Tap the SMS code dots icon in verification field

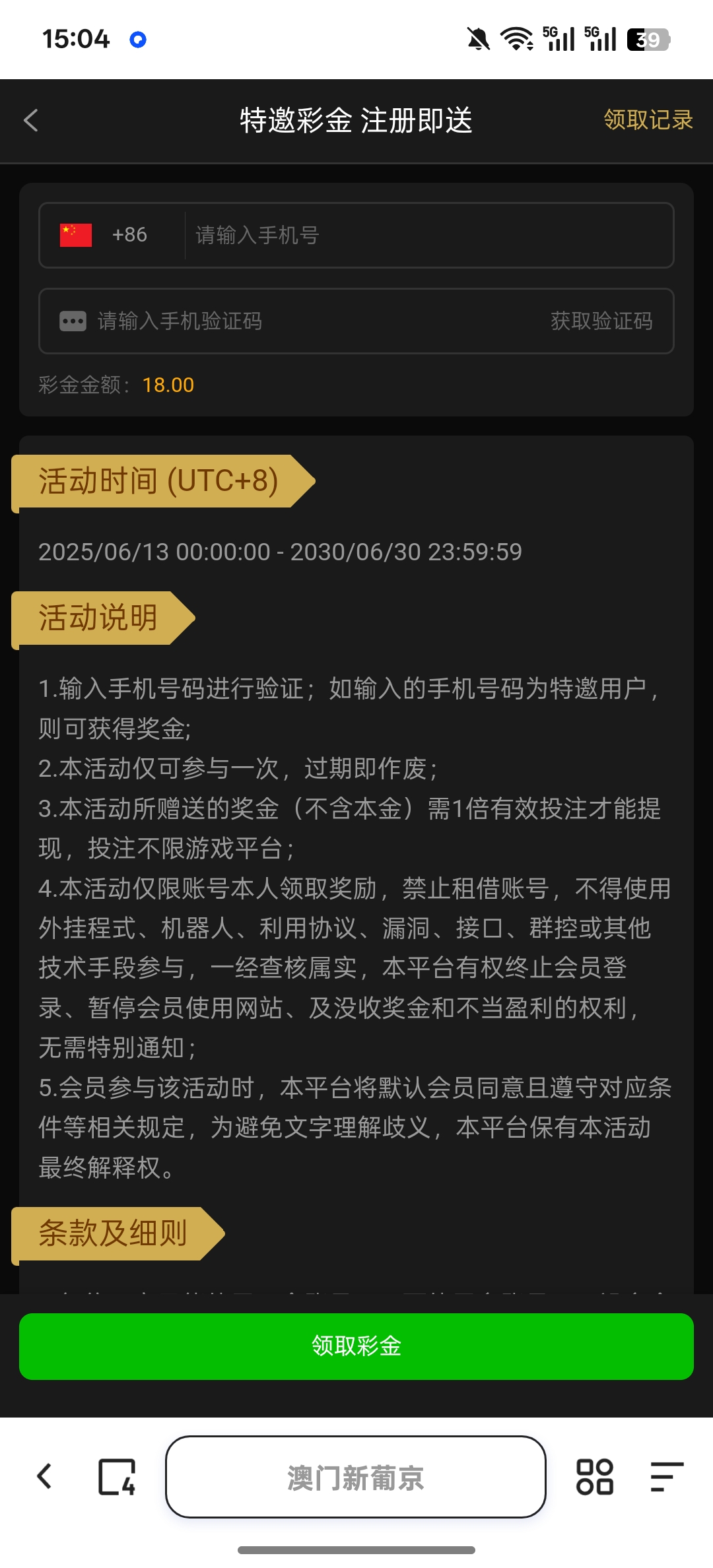tap(71, 321)
